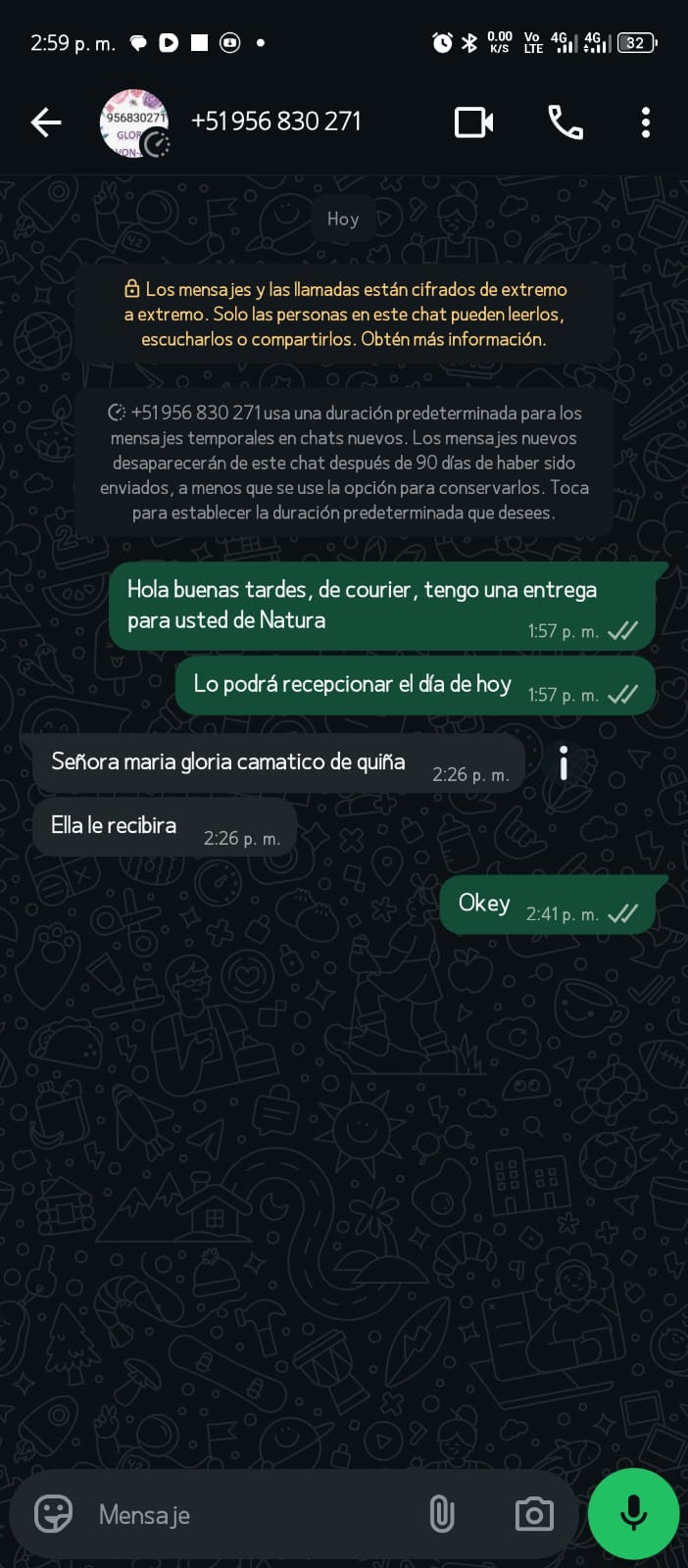Viewport: 688px width, 1568px height.
Task: Open contact info for +51 956 830 271
Action: (276, 122)
